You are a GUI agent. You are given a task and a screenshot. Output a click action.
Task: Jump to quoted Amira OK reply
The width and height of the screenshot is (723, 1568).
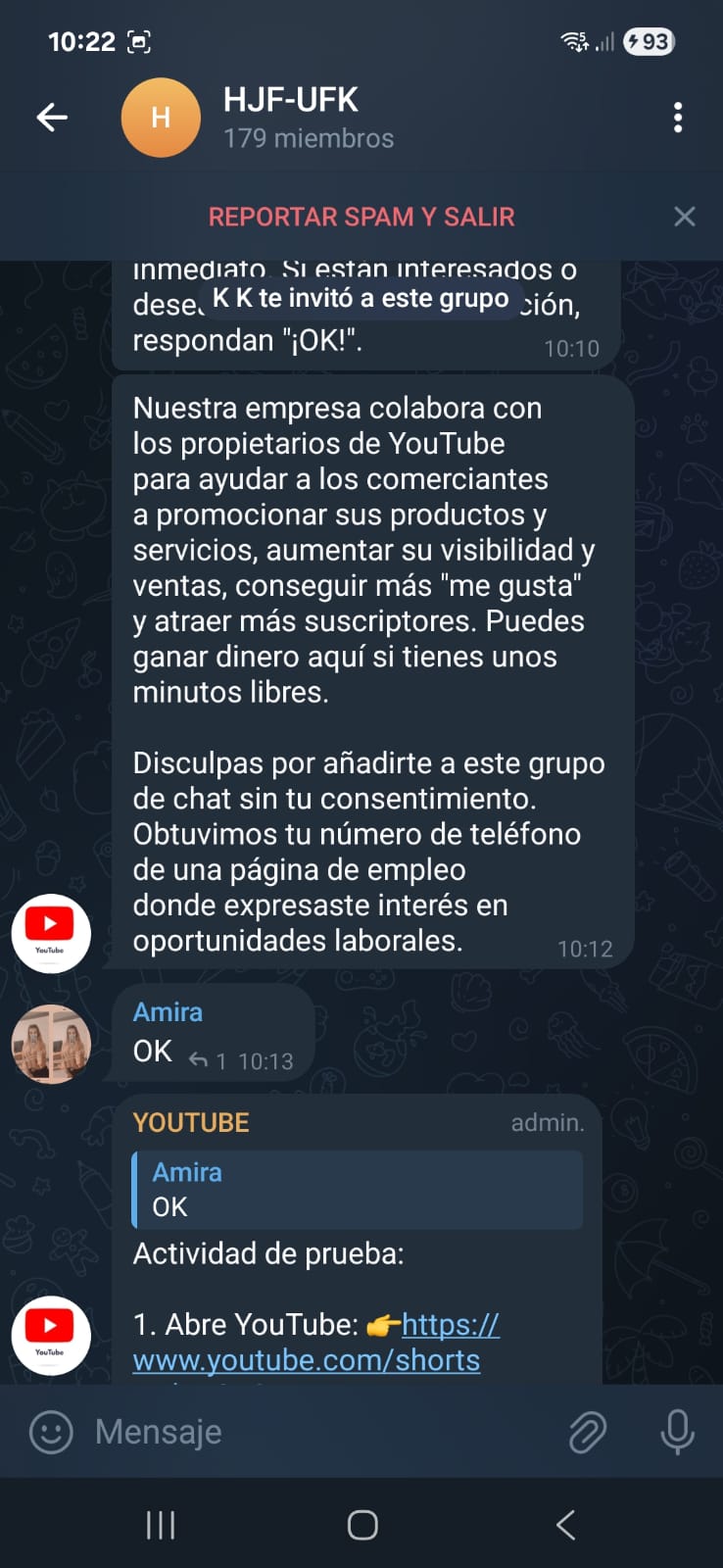click(358, 1190)
